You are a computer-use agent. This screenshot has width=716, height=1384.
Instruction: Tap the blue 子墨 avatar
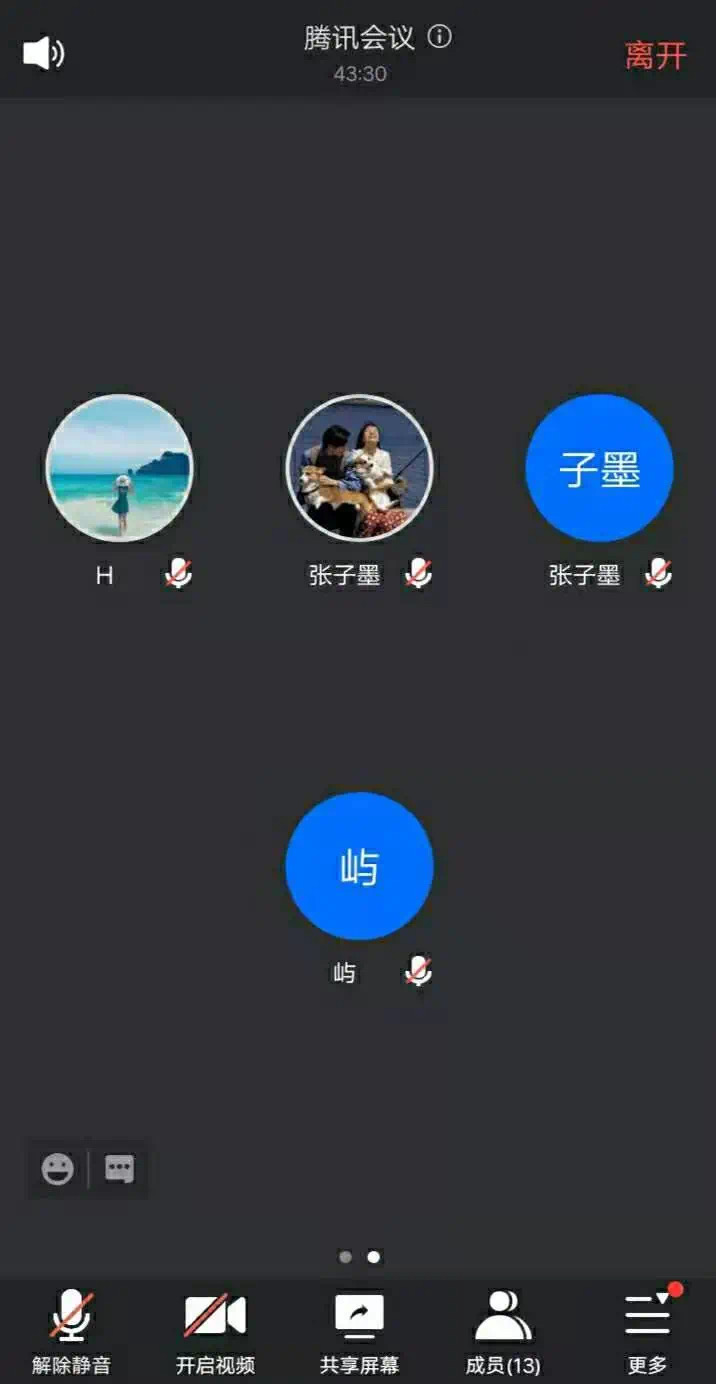pyautogui.click(x=599, y=468)
